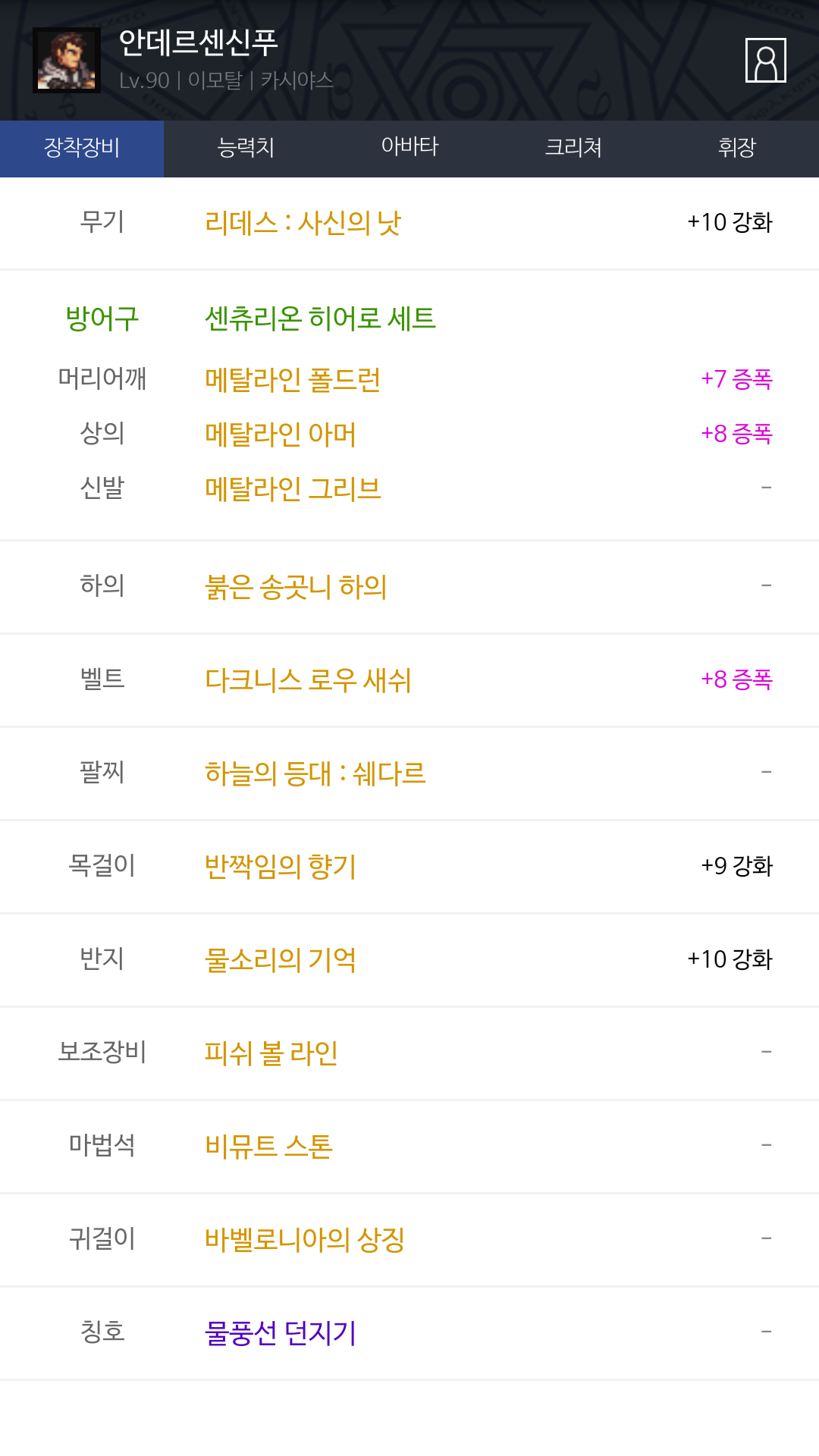Image resolution: width=819 pixels, height=1456 pixels.
Task: Open earring 바벨로니아의 상징
Action: pyautogui.click(x=304, y=1240)
